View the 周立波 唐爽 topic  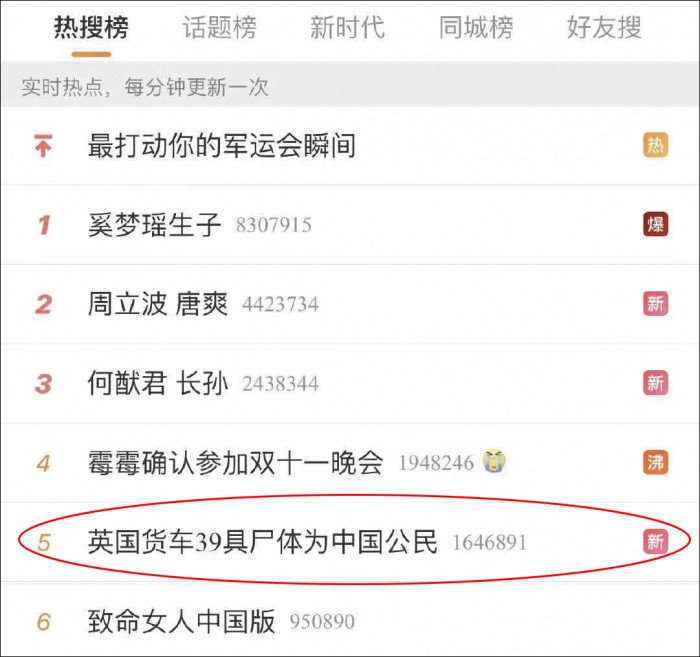158,303
